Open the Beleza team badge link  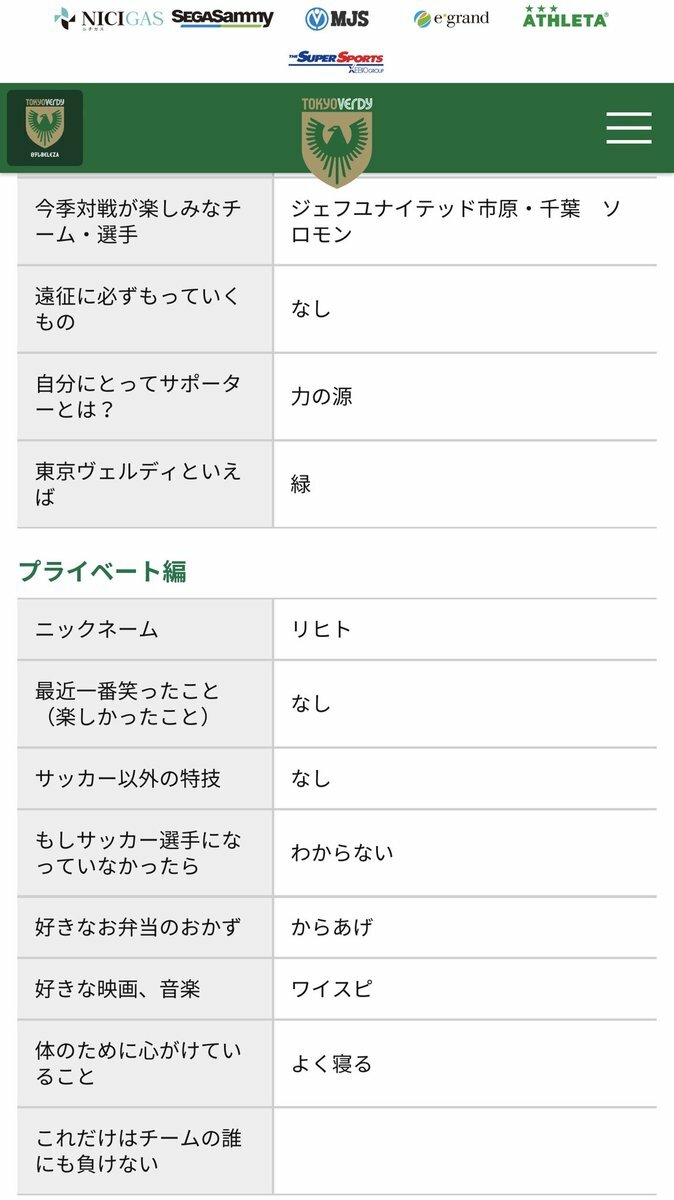click(45, 128)
